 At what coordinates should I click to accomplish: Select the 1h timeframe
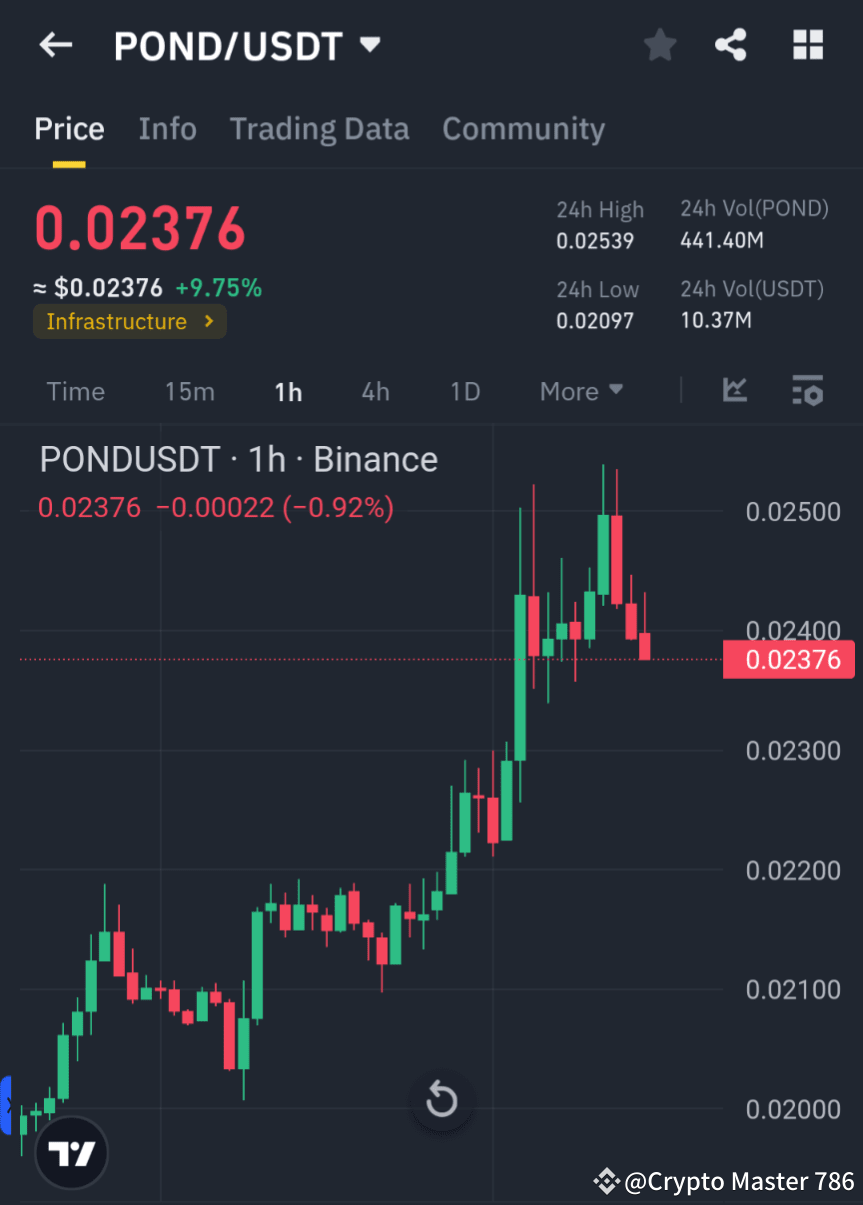(x=288, y=391)
